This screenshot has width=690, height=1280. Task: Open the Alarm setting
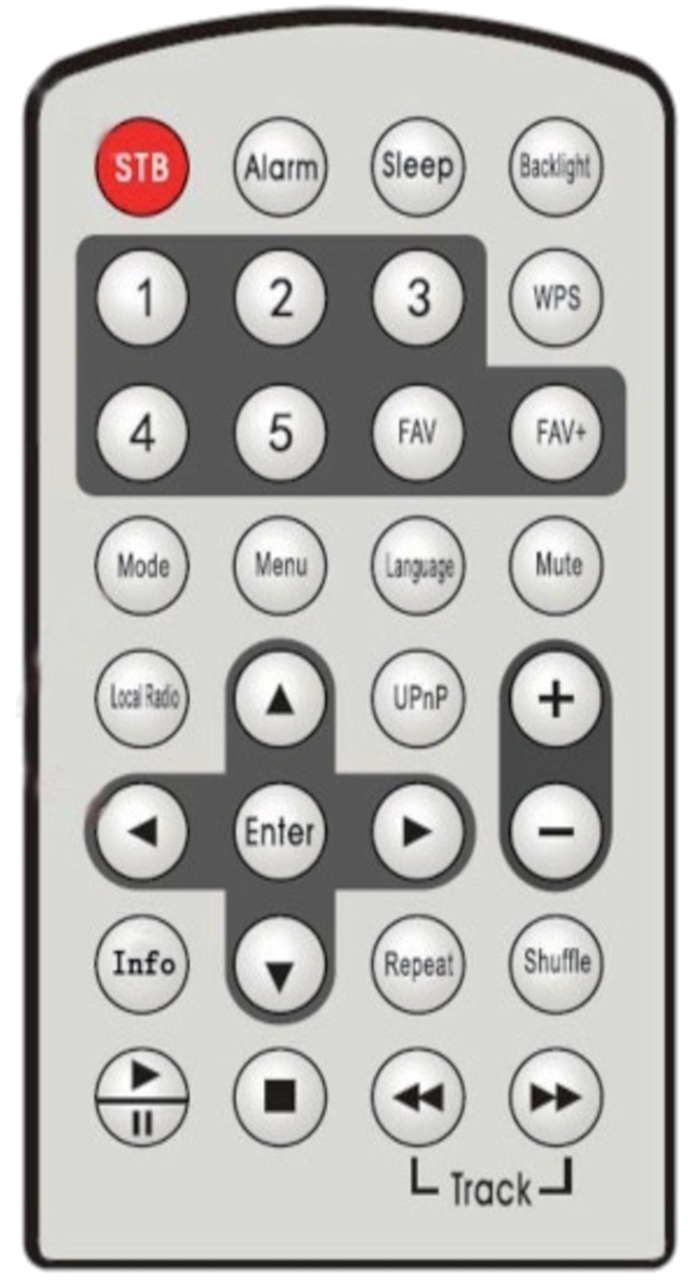point(281,167)
